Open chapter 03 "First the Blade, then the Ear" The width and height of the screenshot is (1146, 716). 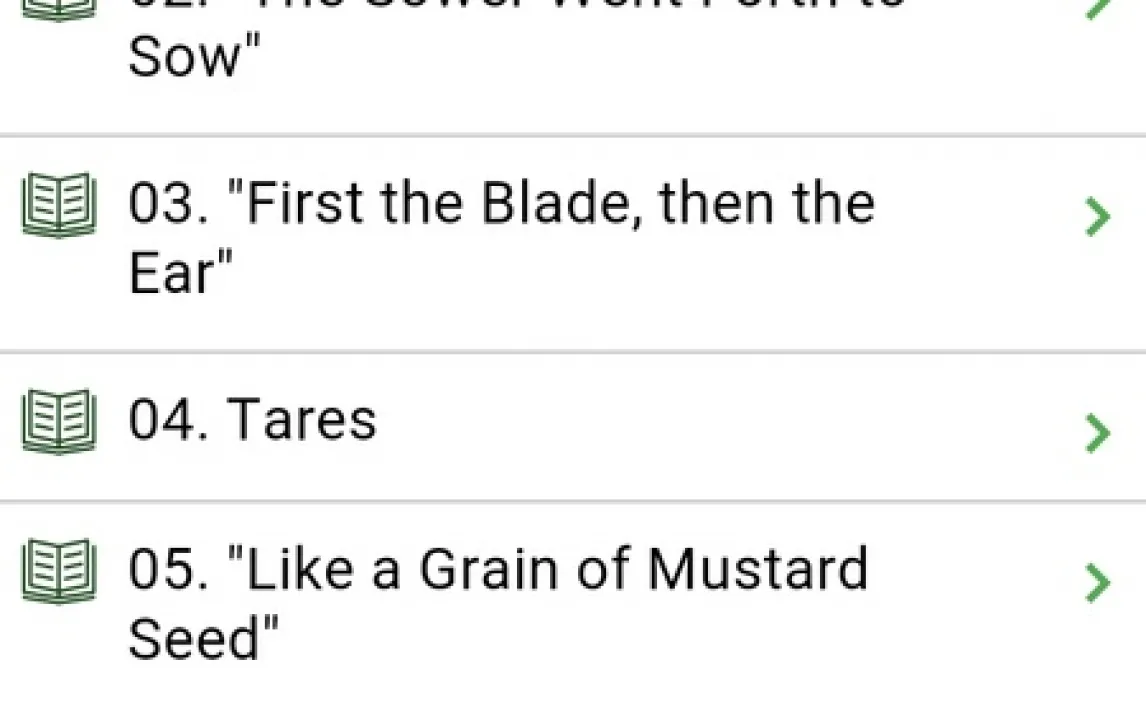500,238
